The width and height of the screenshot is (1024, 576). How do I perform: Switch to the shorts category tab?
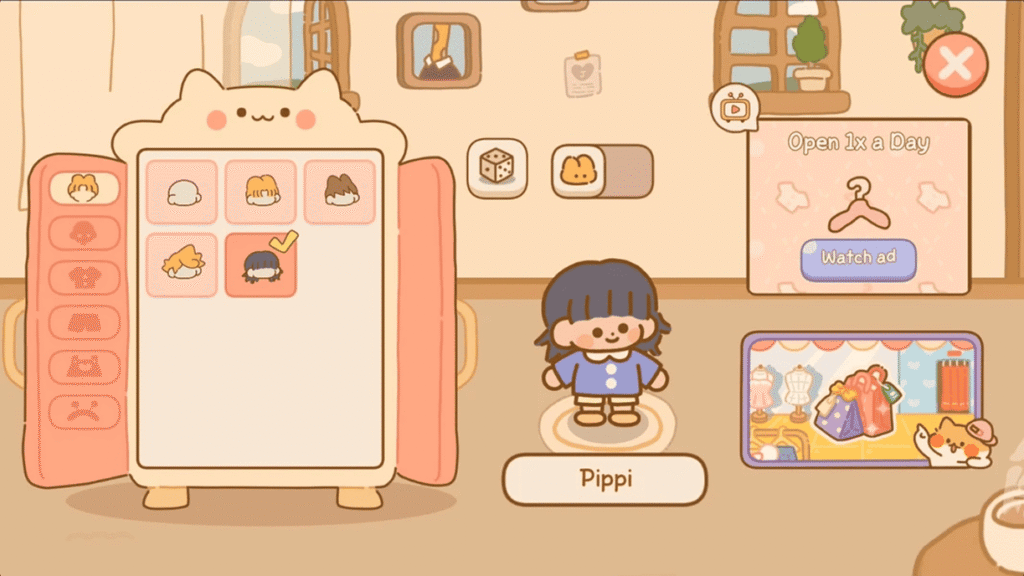tap(84, 322)
